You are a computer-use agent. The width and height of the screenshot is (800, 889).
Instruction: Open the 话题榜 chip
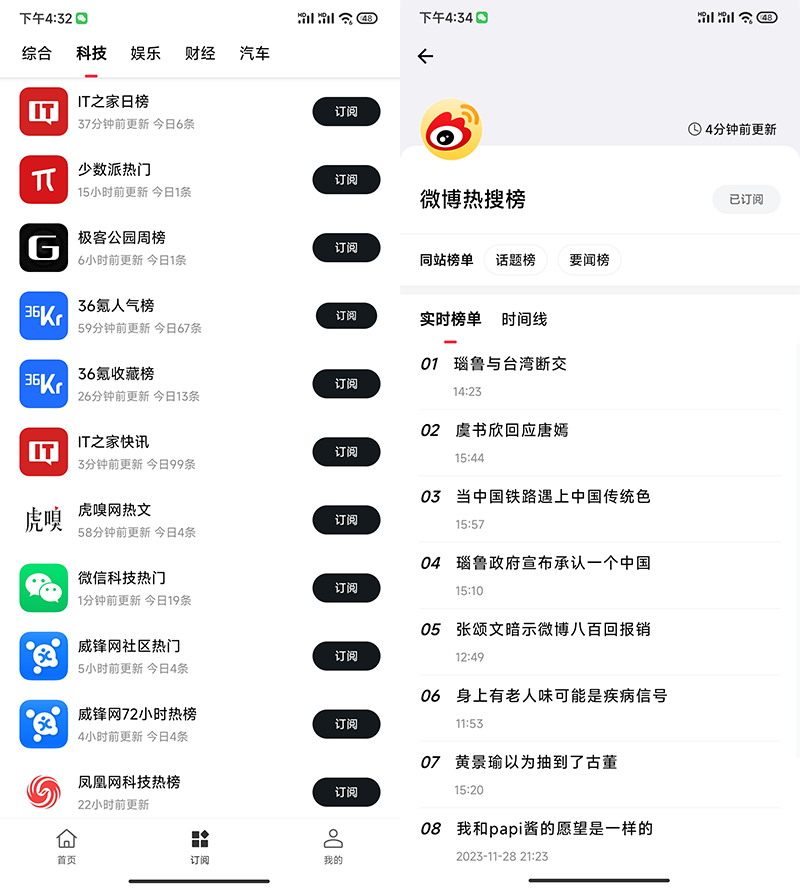click(516, 260)
